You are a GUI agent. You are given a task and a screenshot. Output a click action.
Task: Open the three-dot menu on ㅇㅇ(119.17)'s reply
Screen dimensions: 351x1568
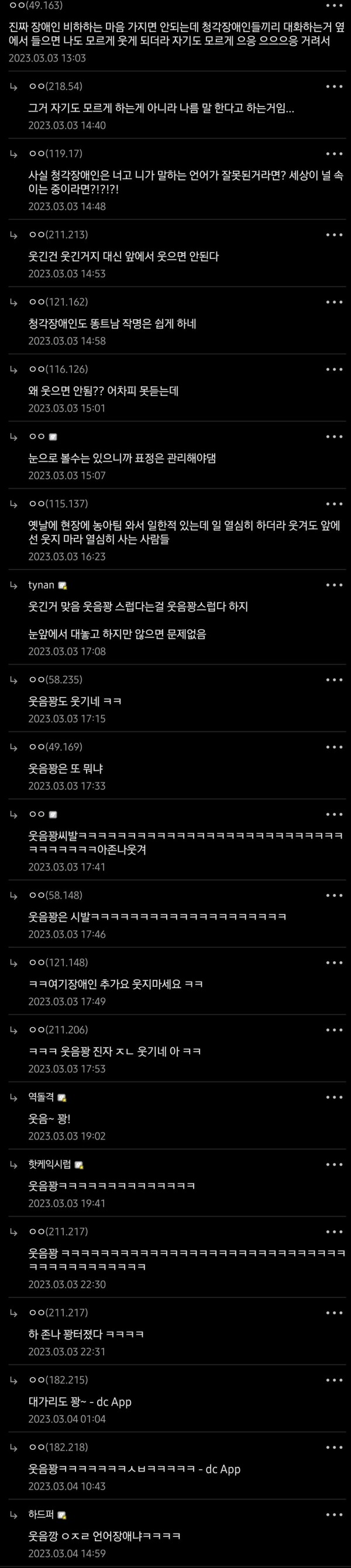click(334, 154)
